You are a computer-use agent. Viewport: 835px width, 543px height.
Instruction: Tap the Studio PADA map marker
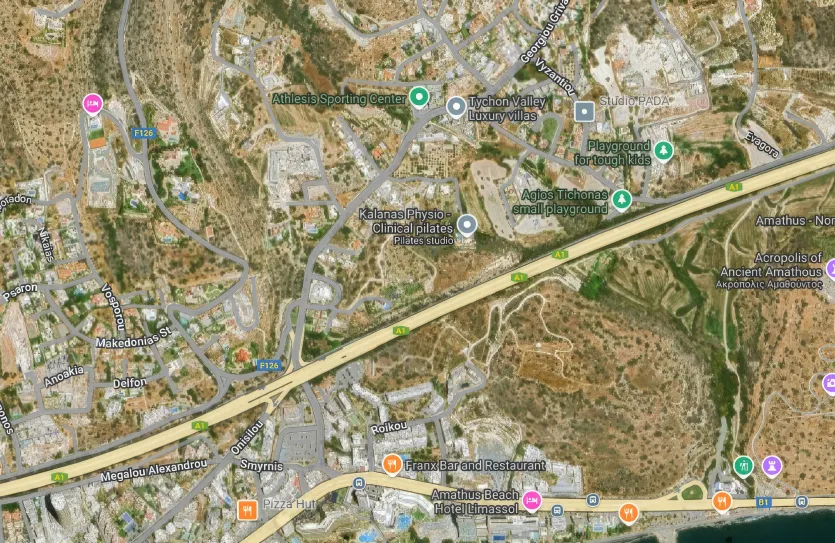(584, 111)
